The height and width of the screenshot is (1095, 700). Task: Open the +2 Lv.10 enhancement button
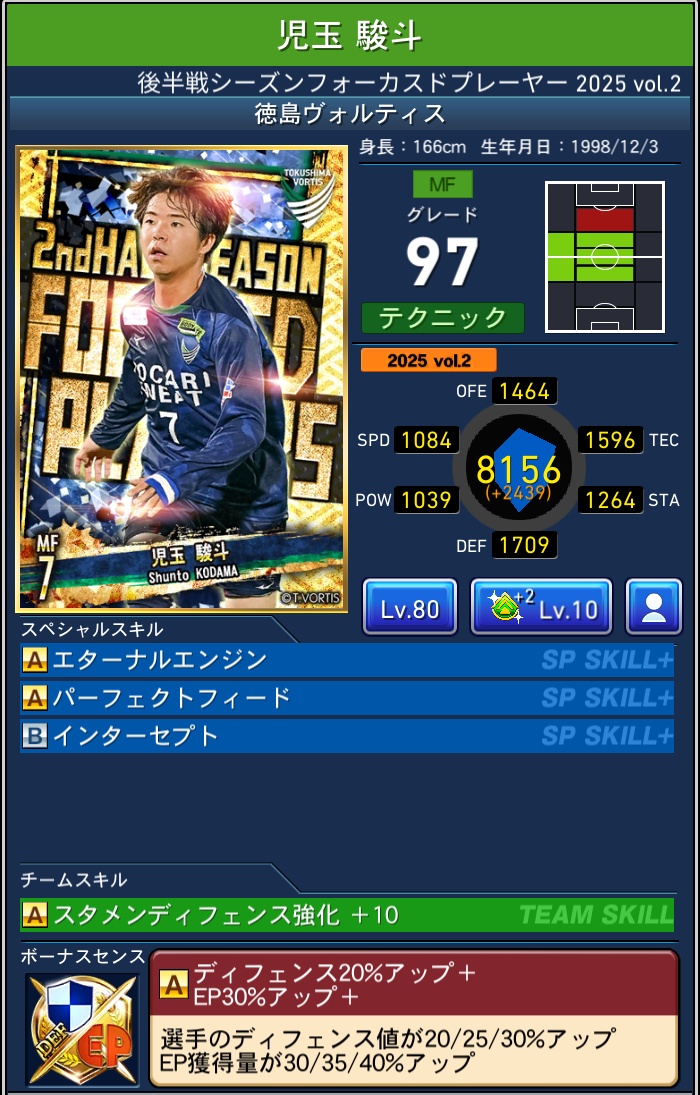point(541,607)
